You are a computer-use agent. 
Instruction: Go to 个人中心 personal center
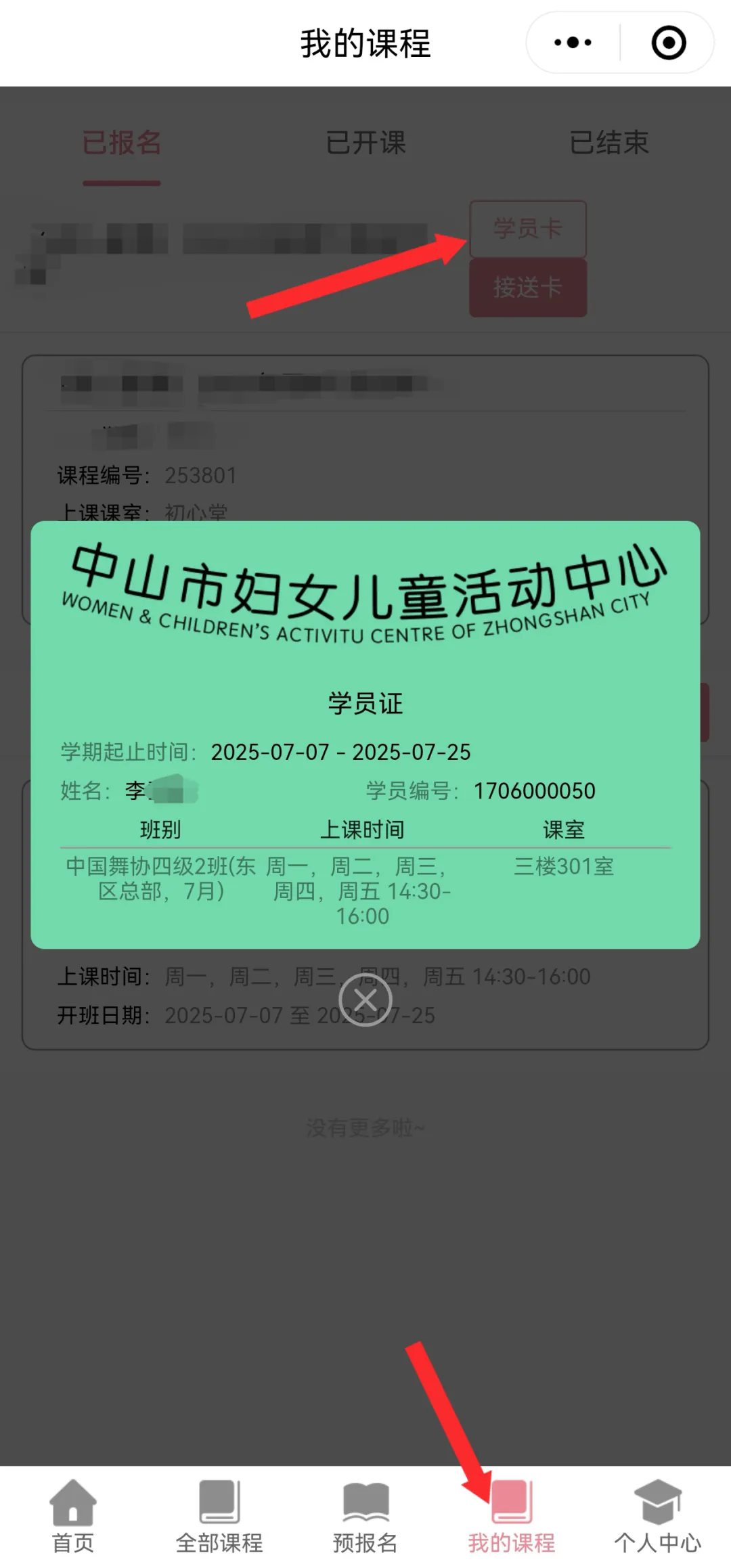tap(657, 1516)
